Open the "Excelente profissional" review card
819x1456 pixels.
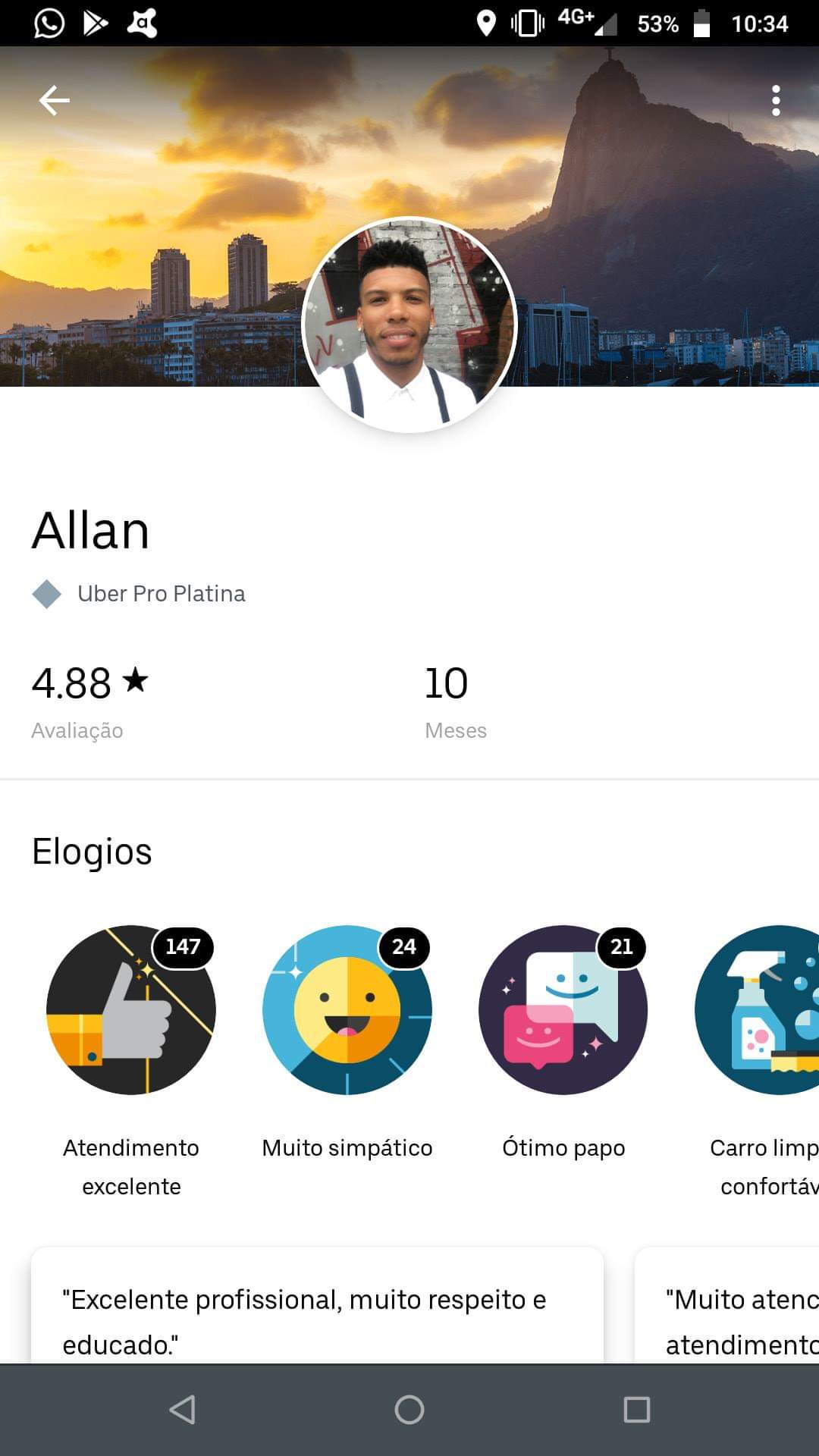click(317, 1312)
